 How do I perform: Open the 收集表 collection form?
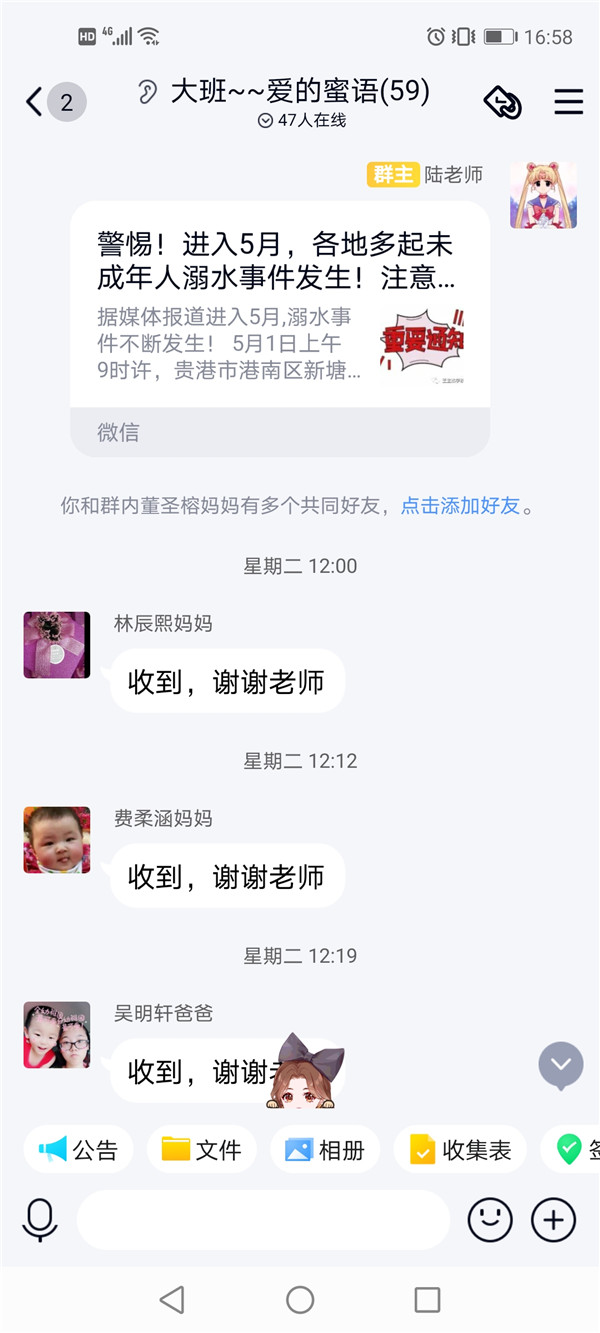pos(461,1150)
